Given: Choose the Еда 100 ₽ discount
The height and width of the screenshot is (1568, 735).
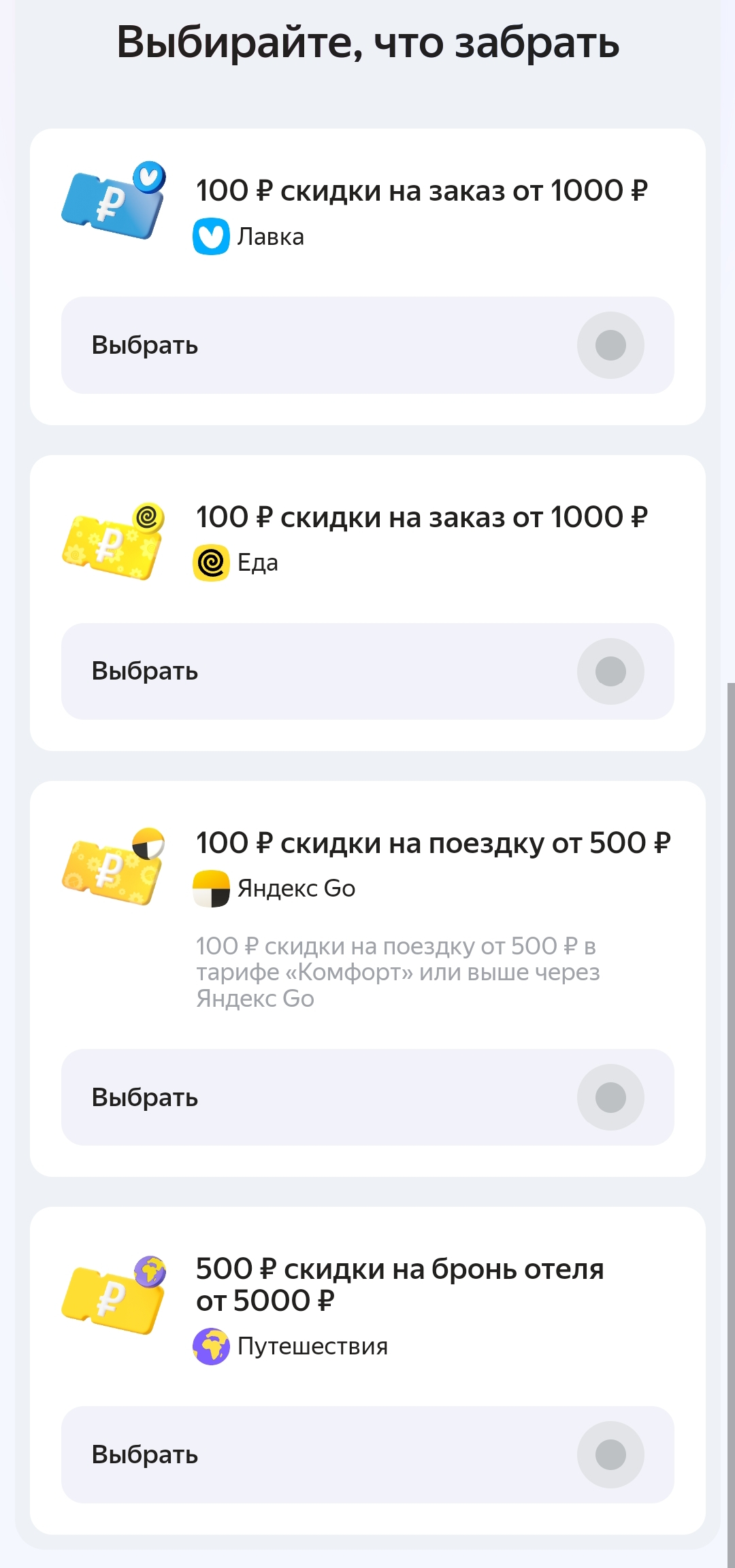Looking at the screenshot, I should 367,671.
